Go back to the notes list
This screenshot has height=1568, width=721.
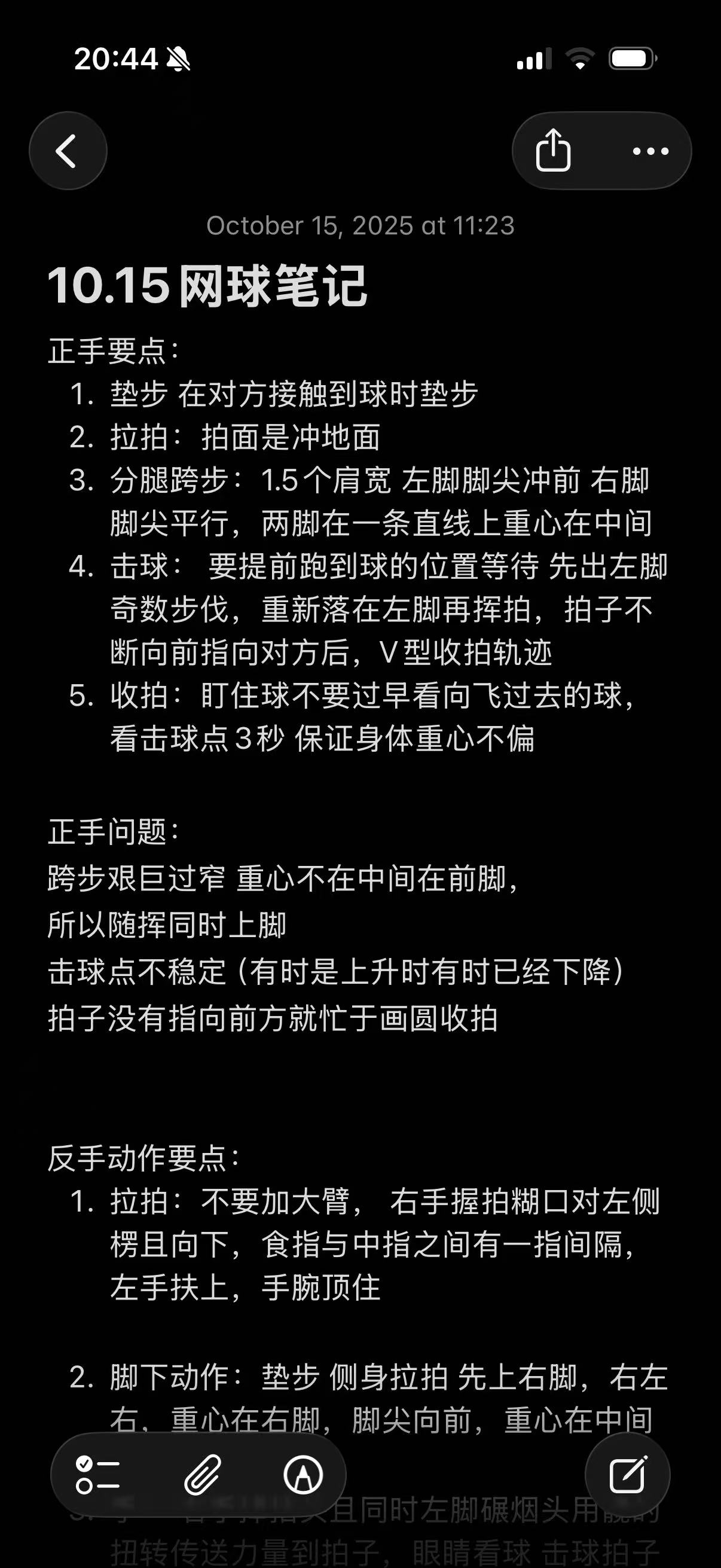pos(68,150)
